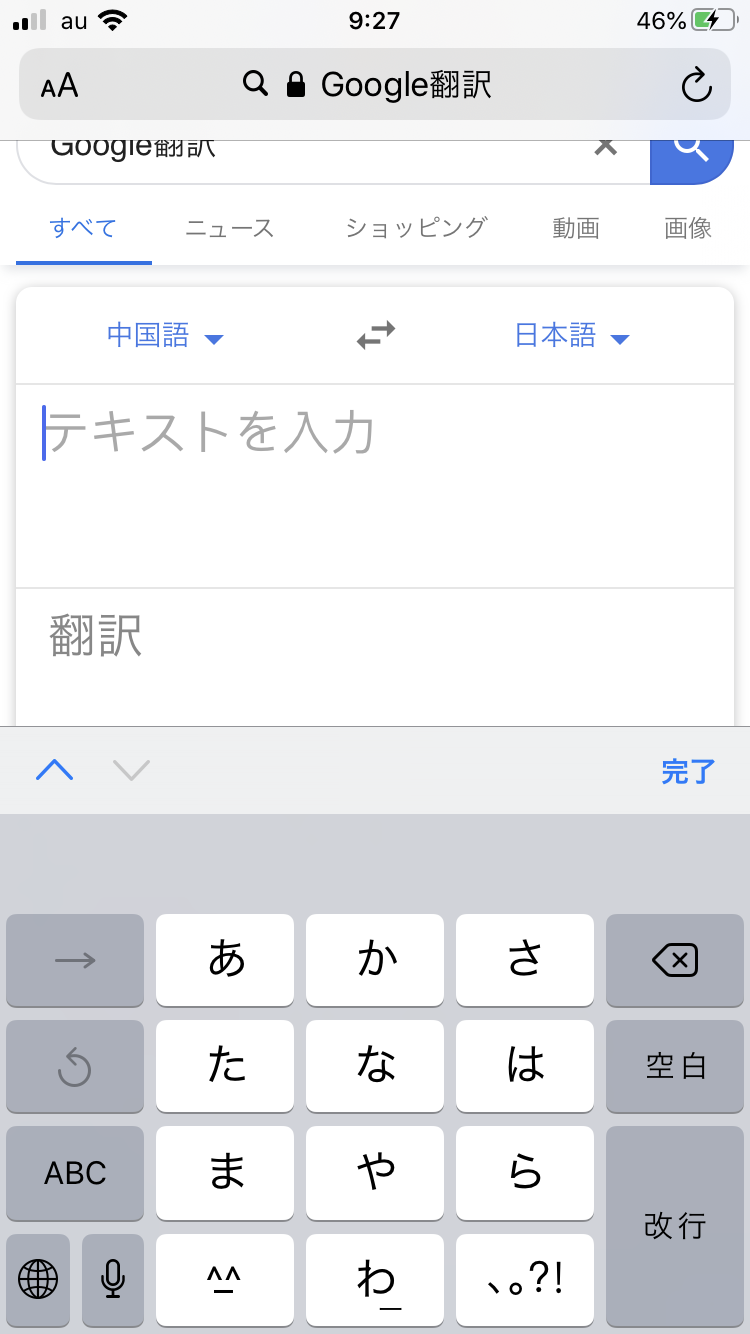Clear the Google search query
Viewport: 750px width, 1334px height.
click(605, 148)
